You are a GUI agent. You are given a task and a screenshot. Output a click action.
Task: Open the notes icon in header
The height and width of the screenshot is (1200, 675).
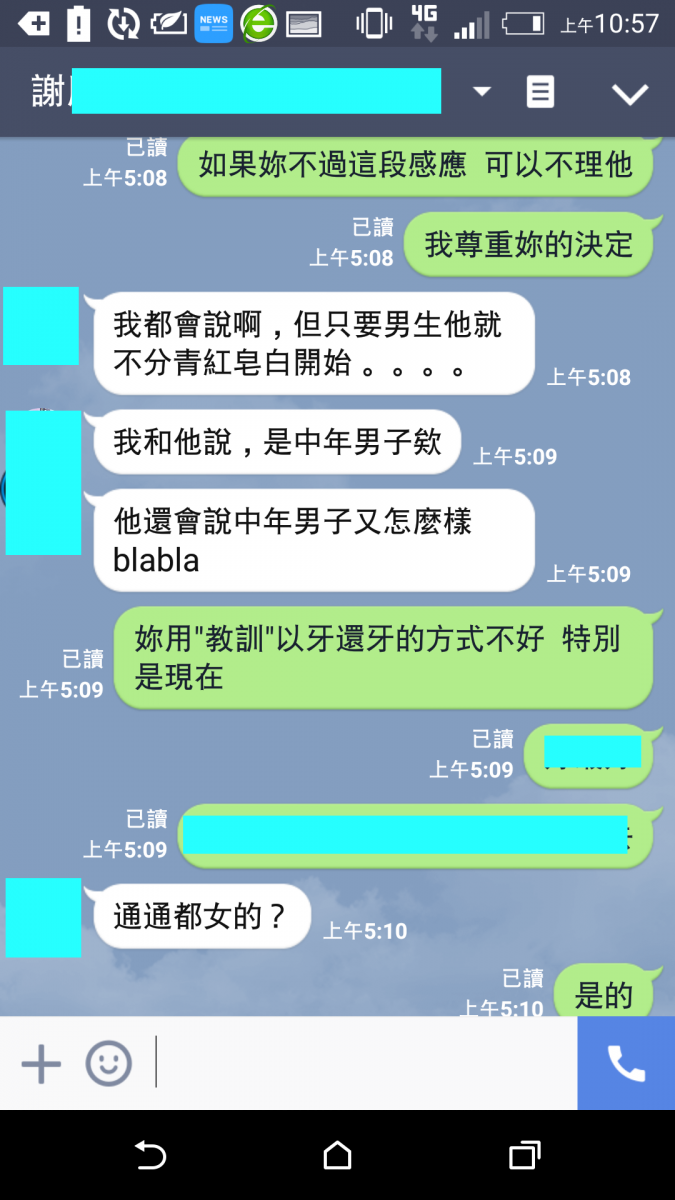pos(540,92)
